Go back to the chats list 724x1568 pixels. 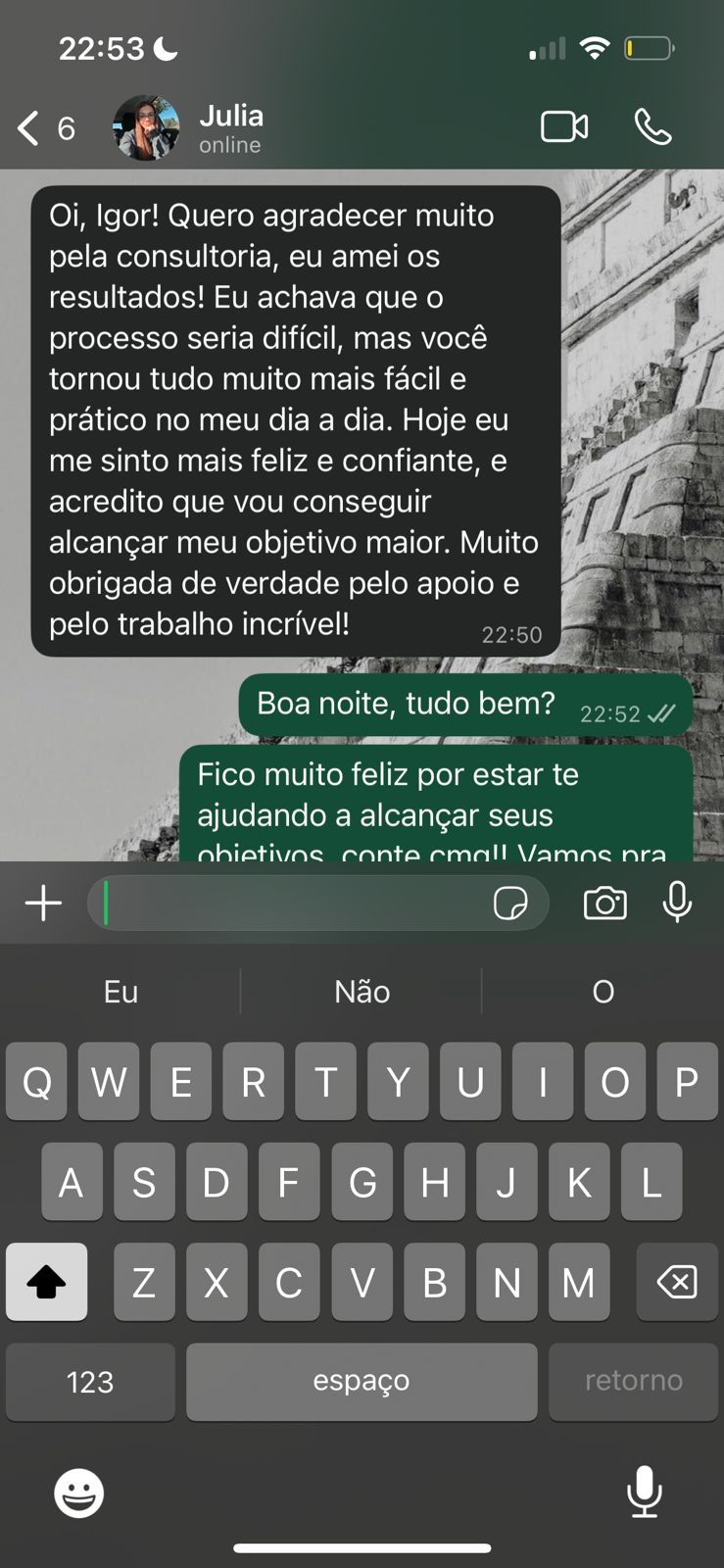44,128
